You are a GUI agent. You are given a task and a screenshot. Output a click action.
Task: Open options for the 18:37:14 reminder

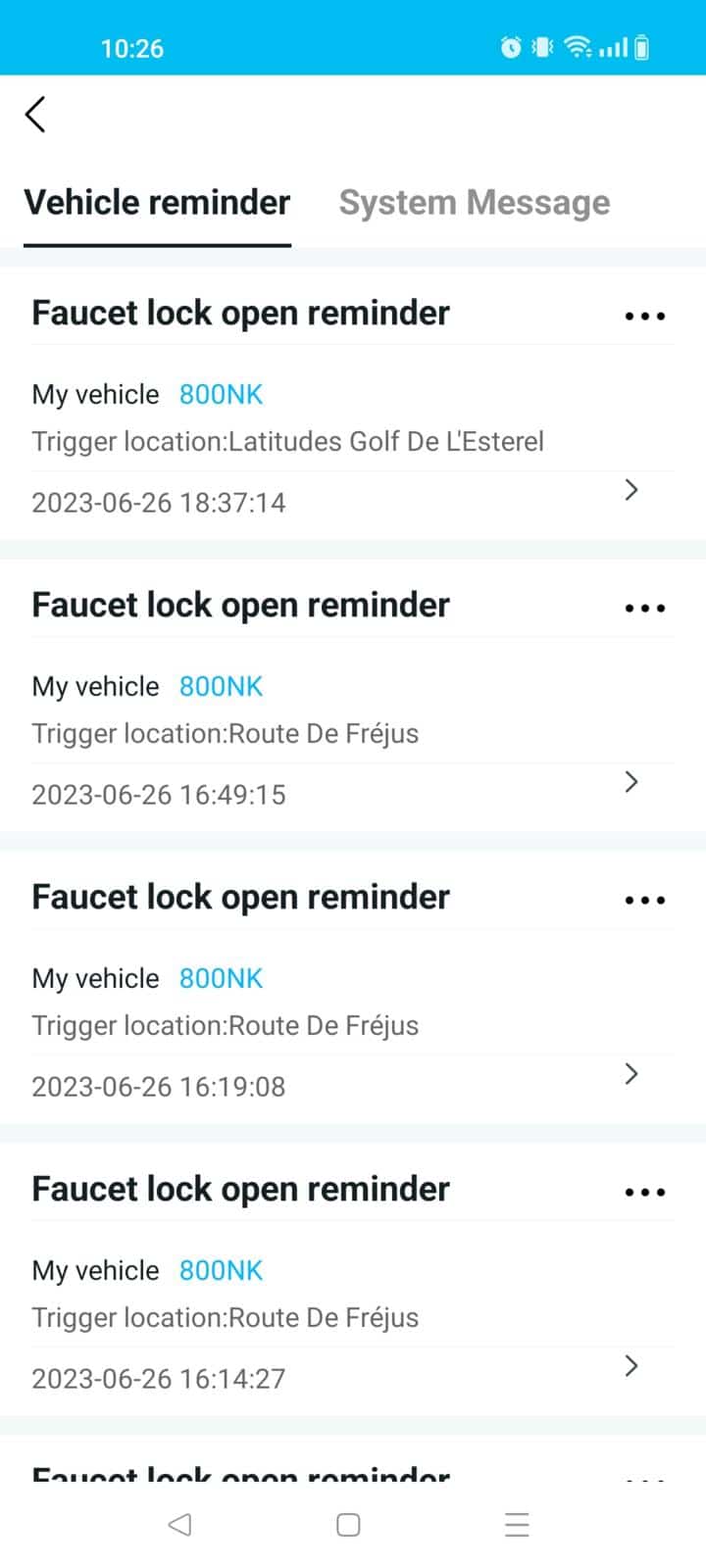645,316
